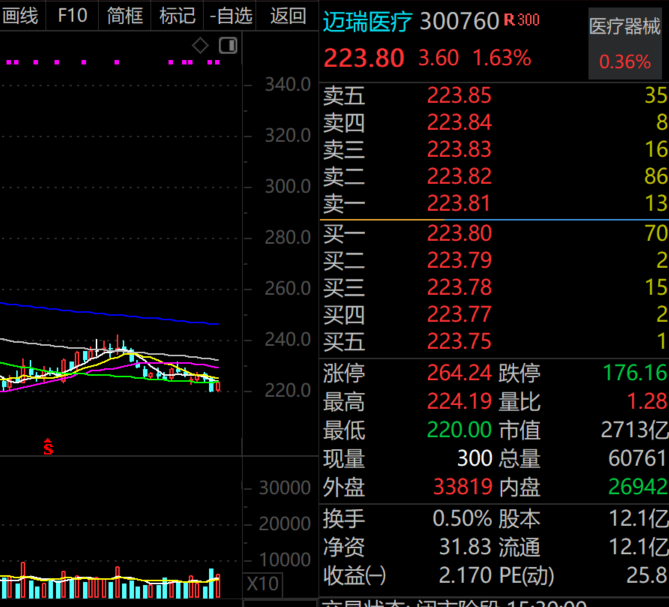Switch to 简框 layout
Viewport: 669px width, 607px height.
tap(125, 16)
